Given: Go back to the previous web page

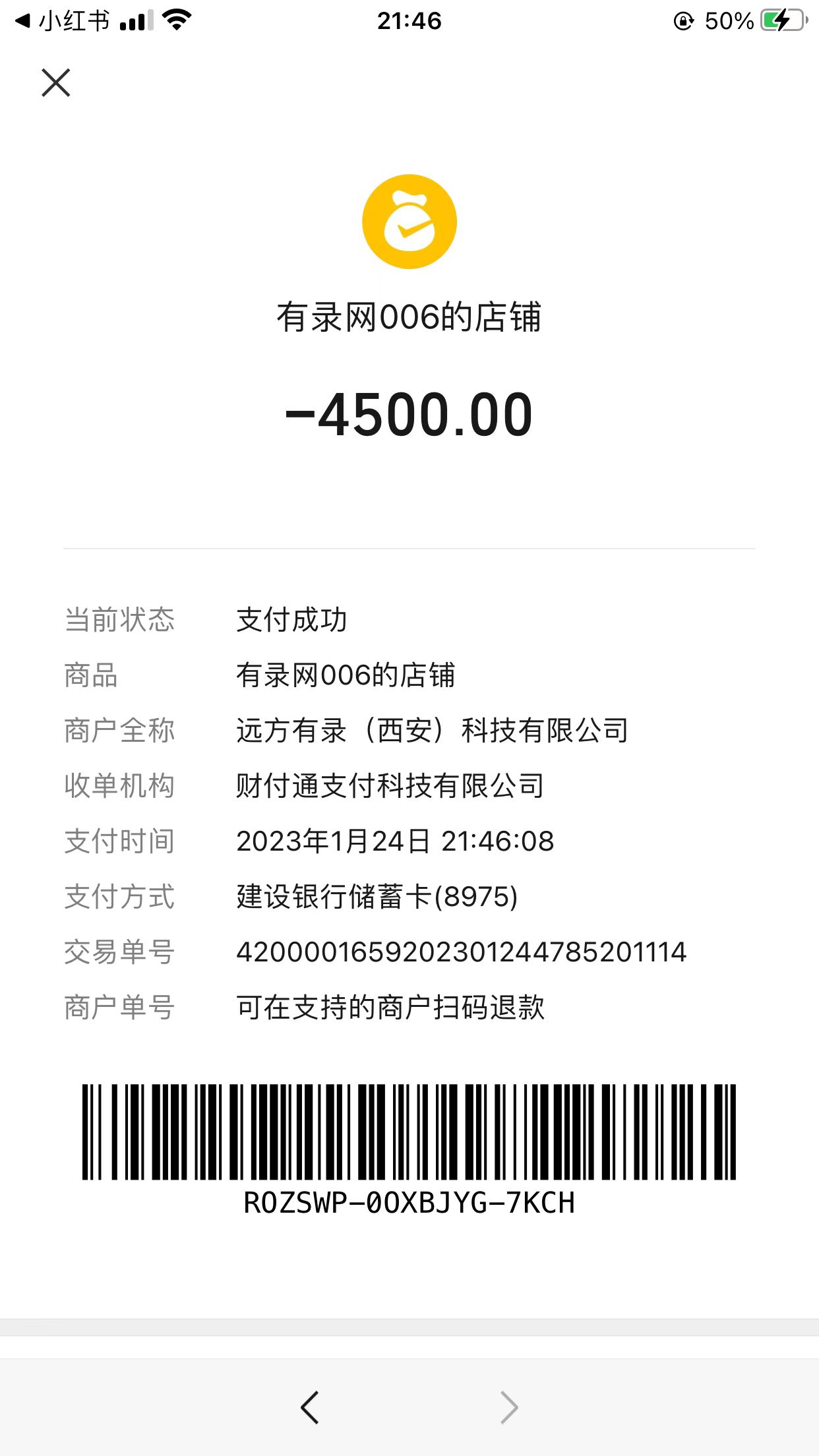Looking at the screenshot, I should (309, 1407).
